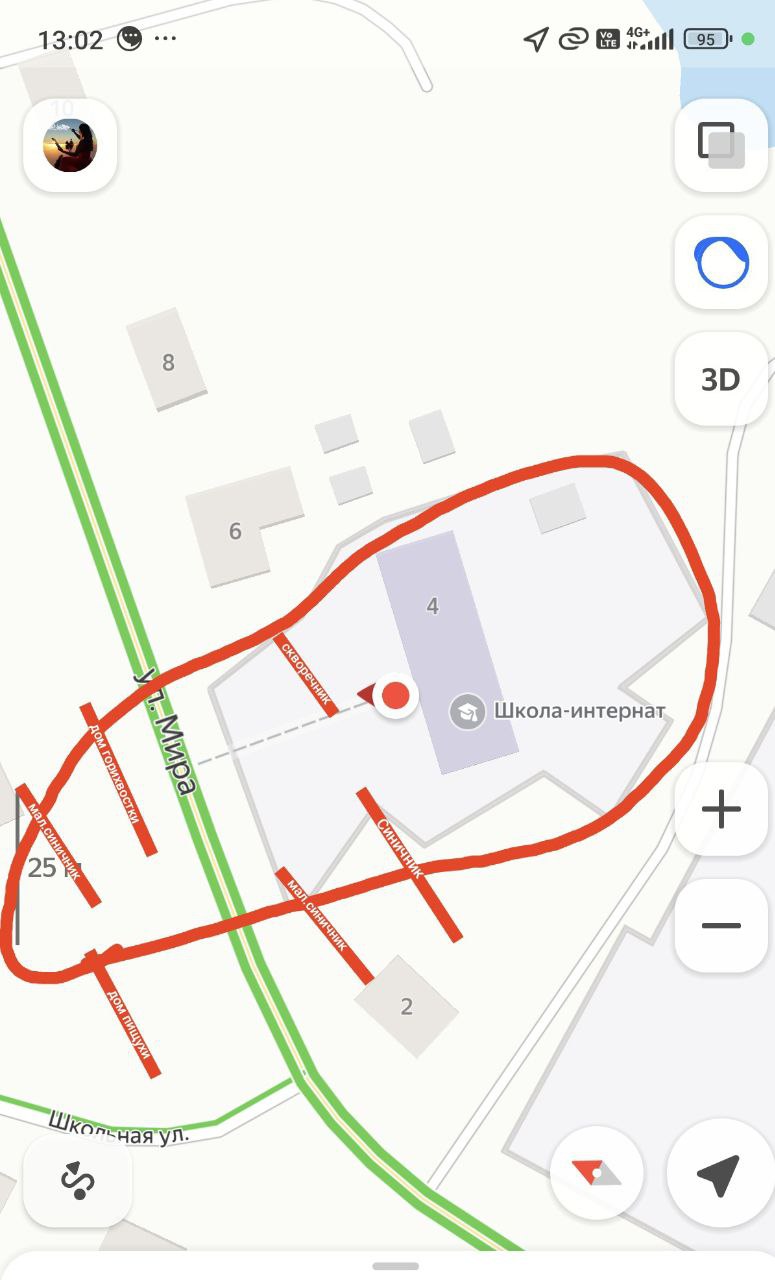The image size is (775, 1280).
Task: Open the map layers selector
Action: pyautogui.click(x=720, y=146)
